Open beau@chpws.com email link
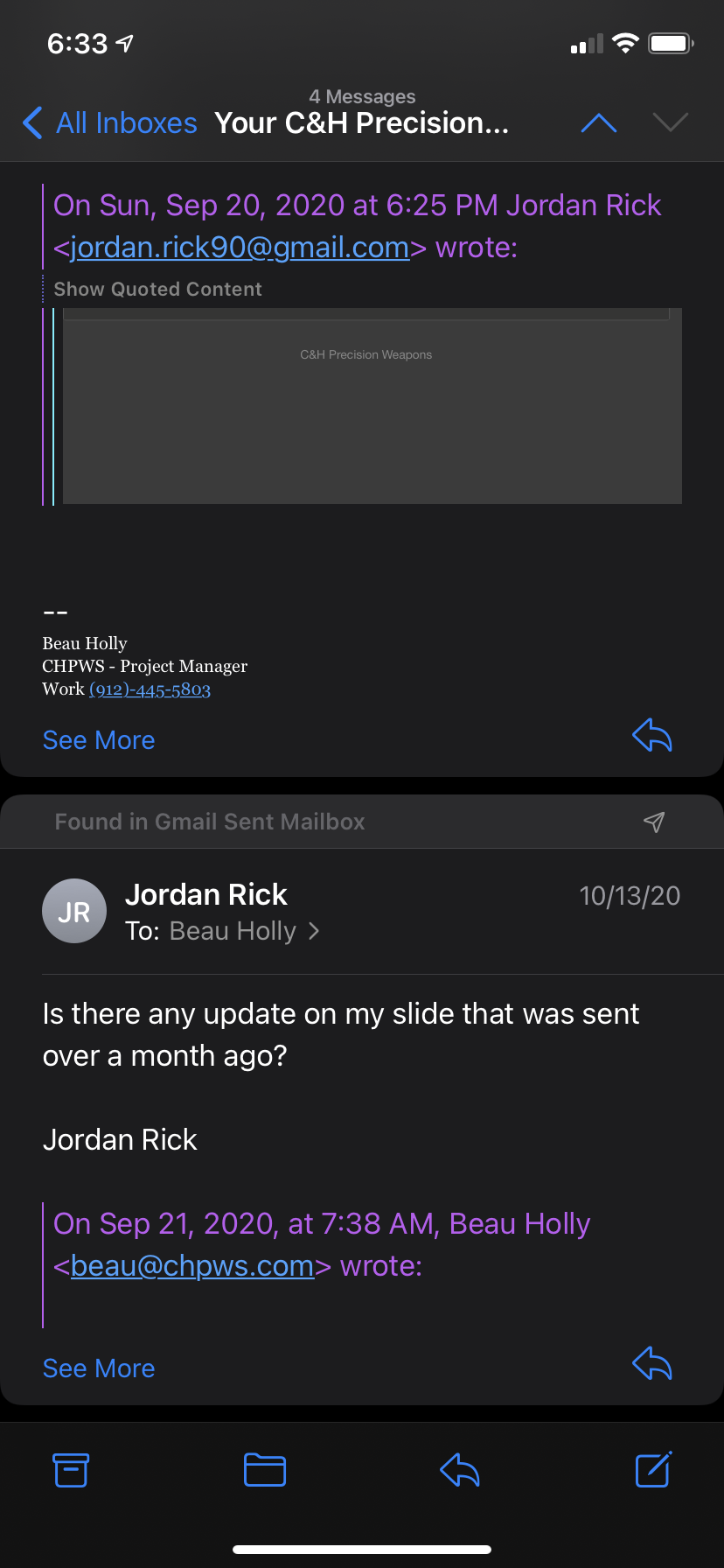Image resolution: width=724 pixels, height=1568 pixels. [x=191, y=1266]
